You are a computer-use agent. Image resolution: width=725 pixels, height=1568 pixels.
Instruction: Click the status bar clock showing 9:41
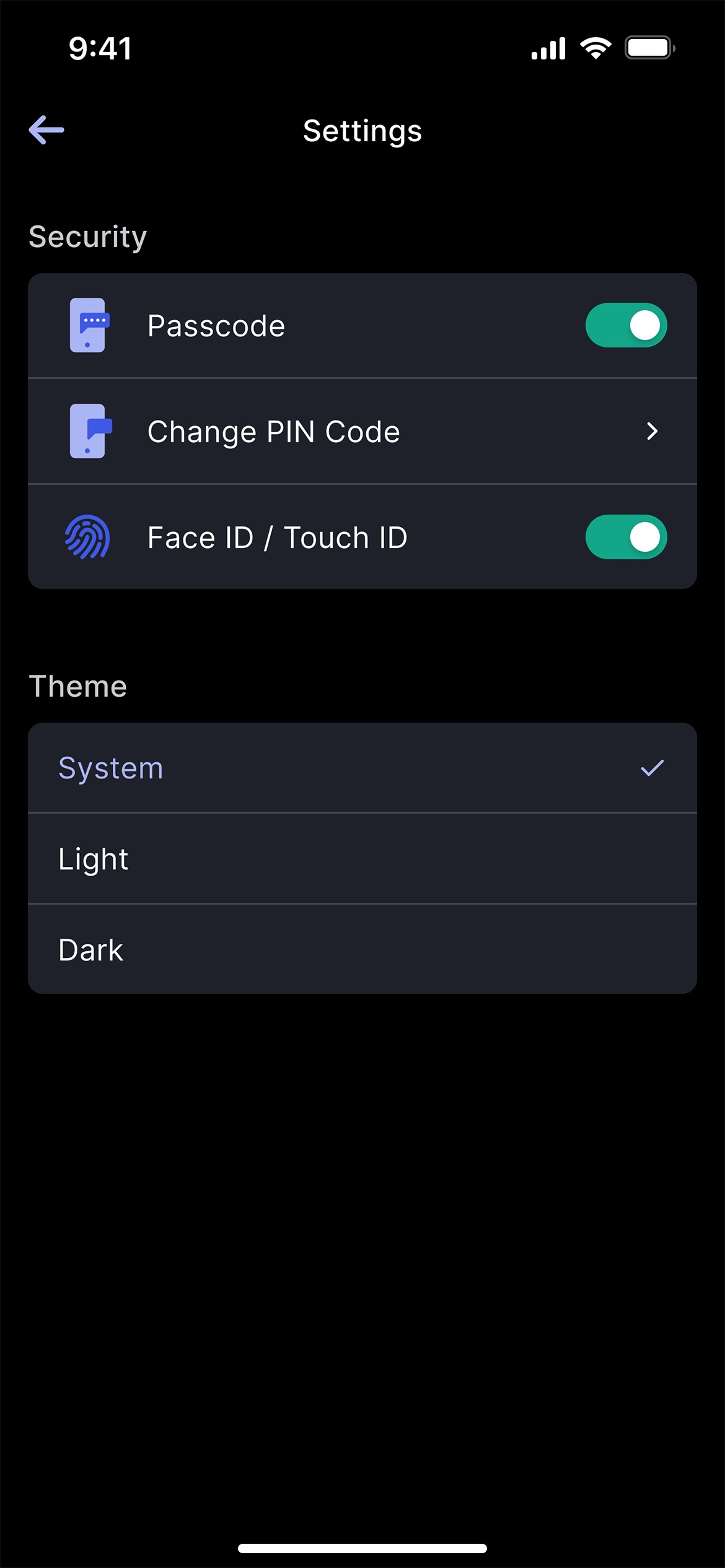tap(100, 48)
